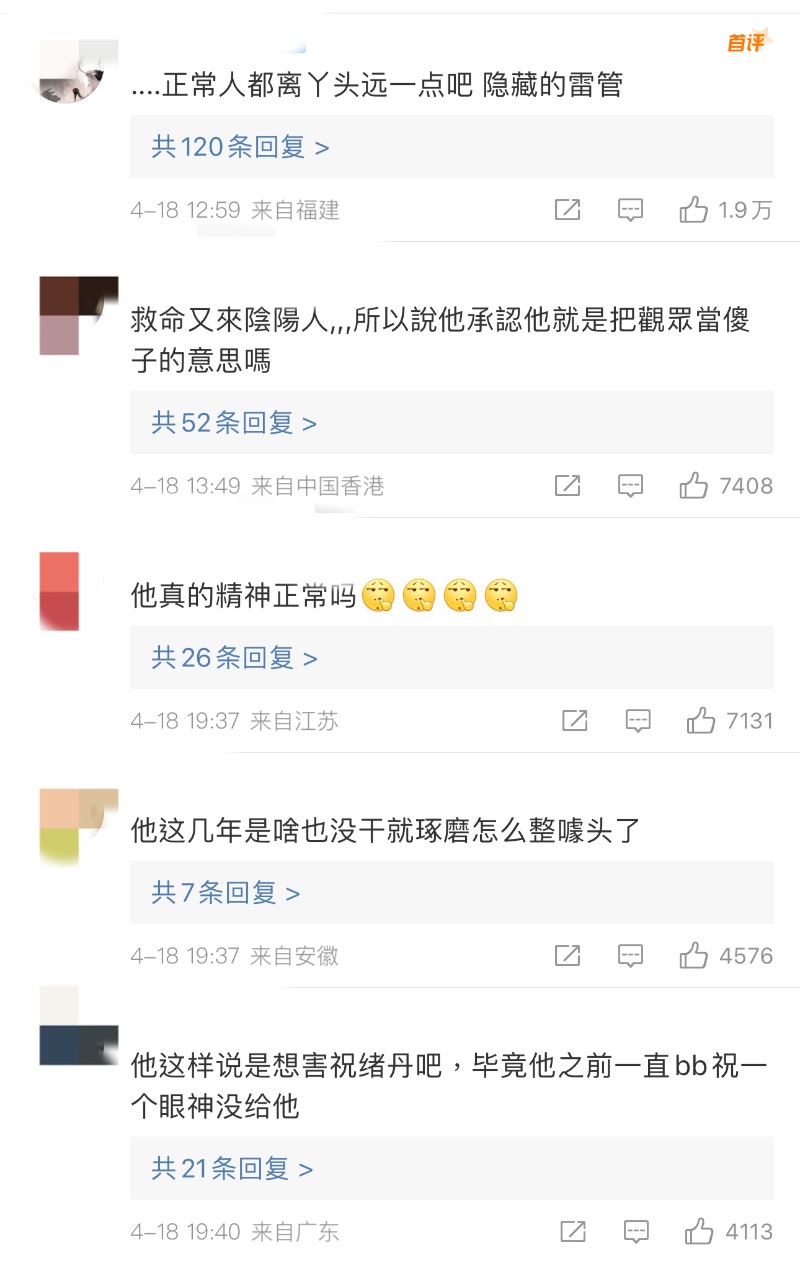
Task: Reply to the comment from 中国香港
Action: [x=630, y=486]
